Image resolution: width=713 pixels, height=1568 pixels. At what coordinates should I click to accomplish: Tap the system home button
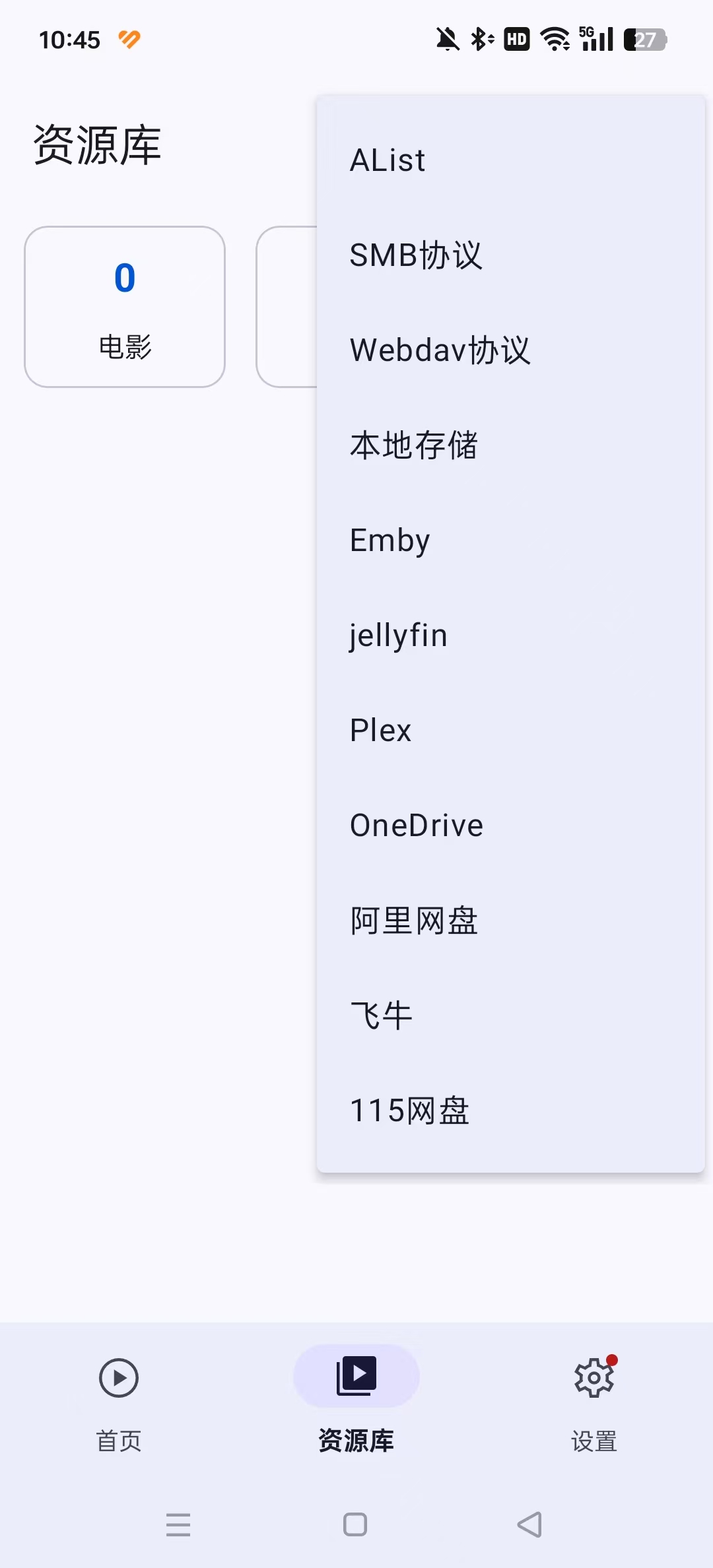tap(355, 1524)
